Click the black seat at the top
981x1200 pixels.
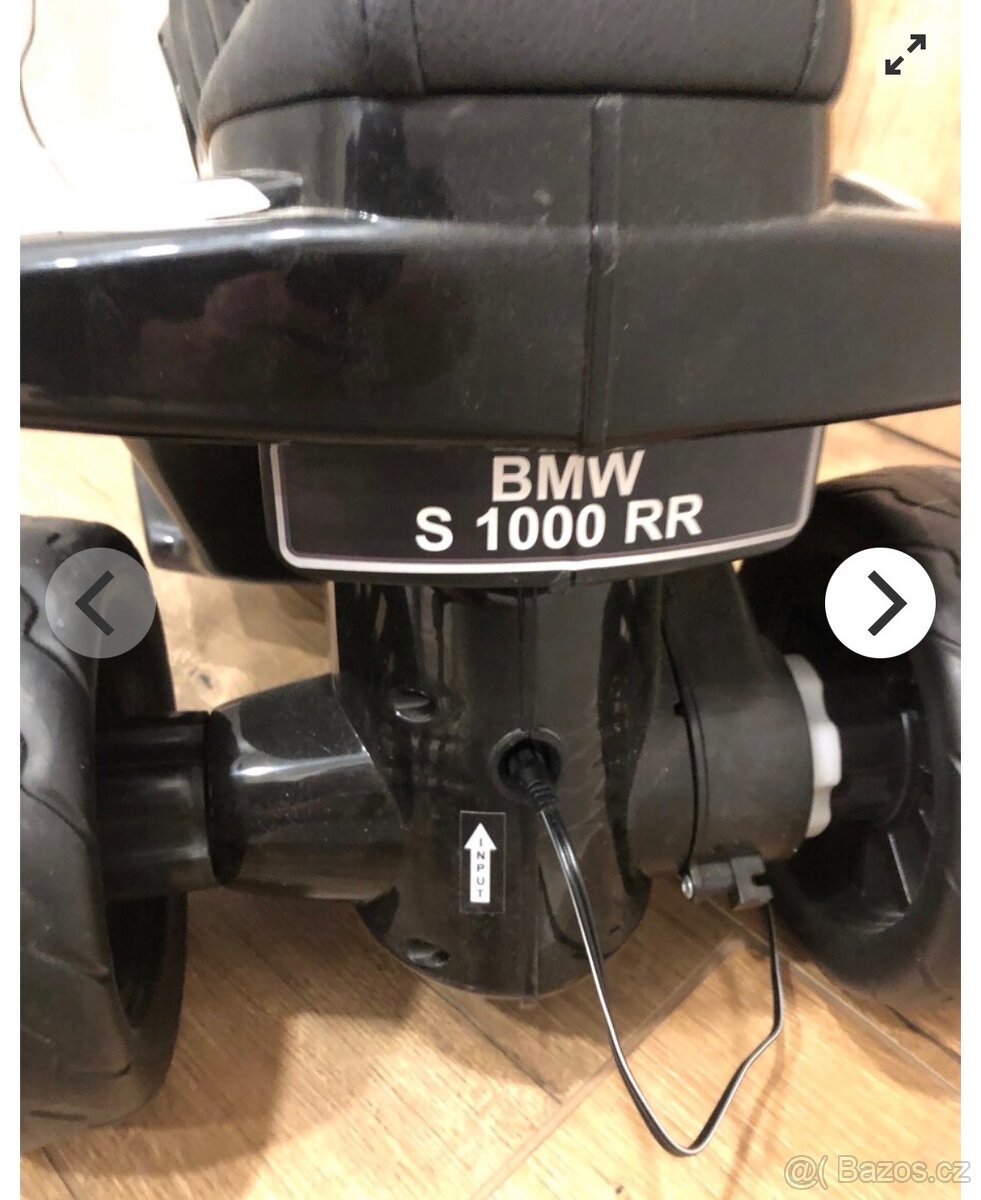520,60
